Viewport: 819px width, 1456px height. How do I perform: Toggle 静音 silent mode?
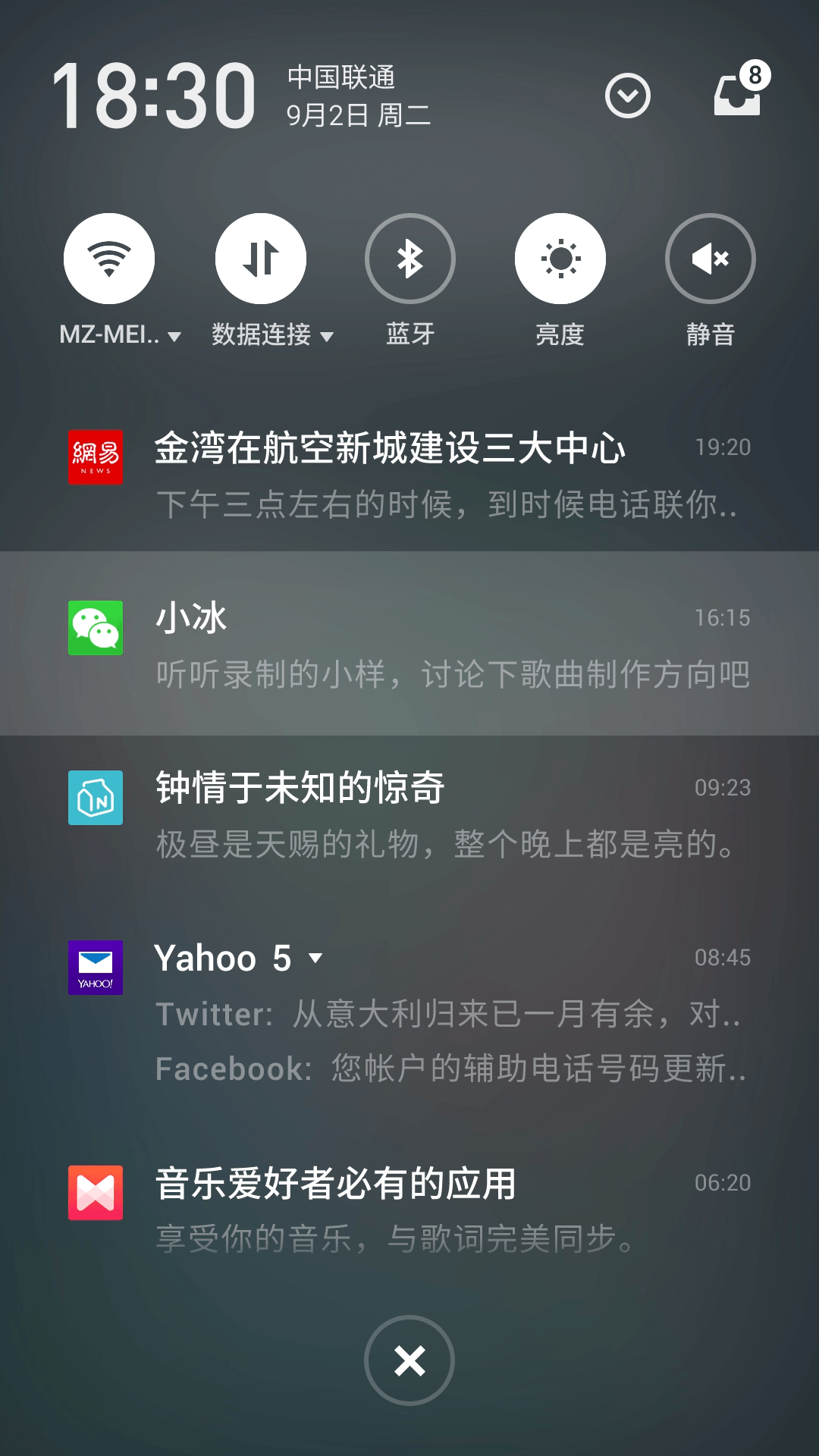pyautogui.click(x=711, y=259)
